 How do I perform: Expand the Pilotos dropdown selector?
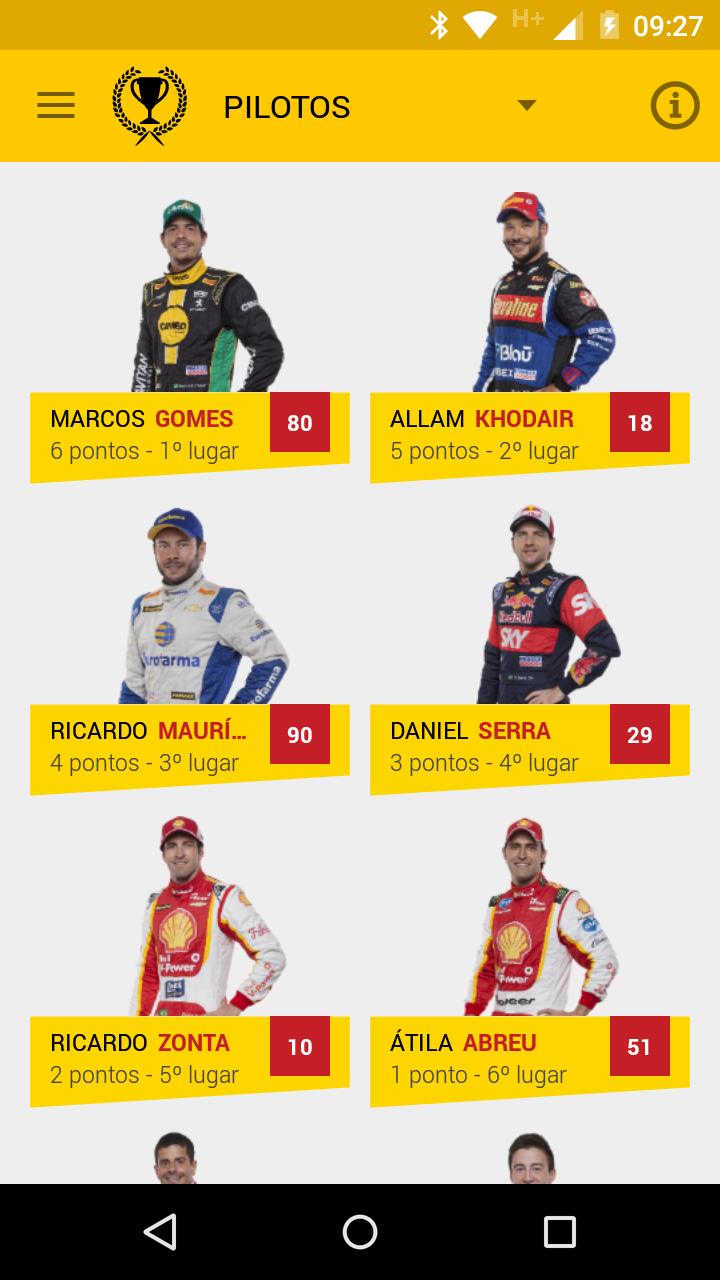coord(526,106)
